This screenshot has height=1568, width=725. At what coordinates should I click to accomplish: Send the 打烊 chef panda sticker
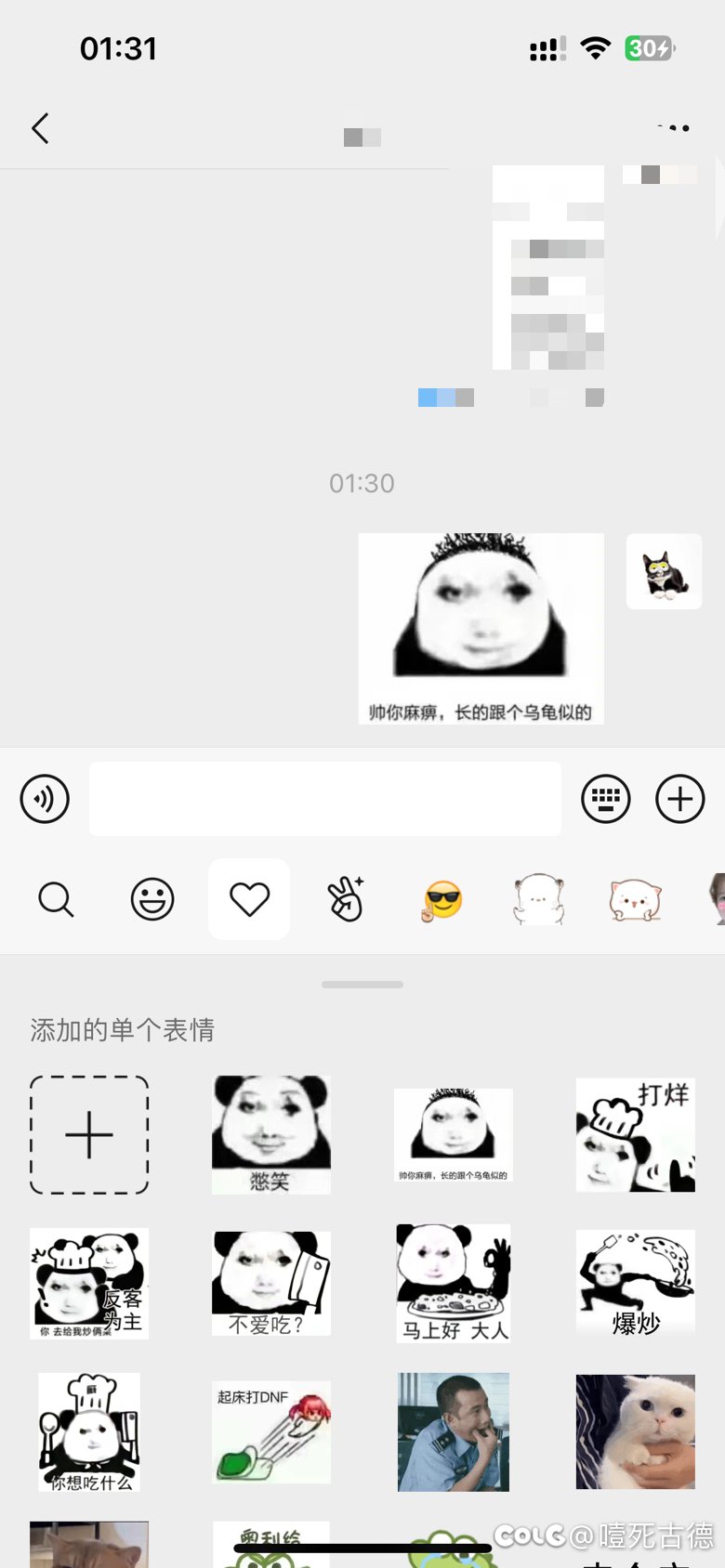pyautogui.click(x=636, y=1135)
